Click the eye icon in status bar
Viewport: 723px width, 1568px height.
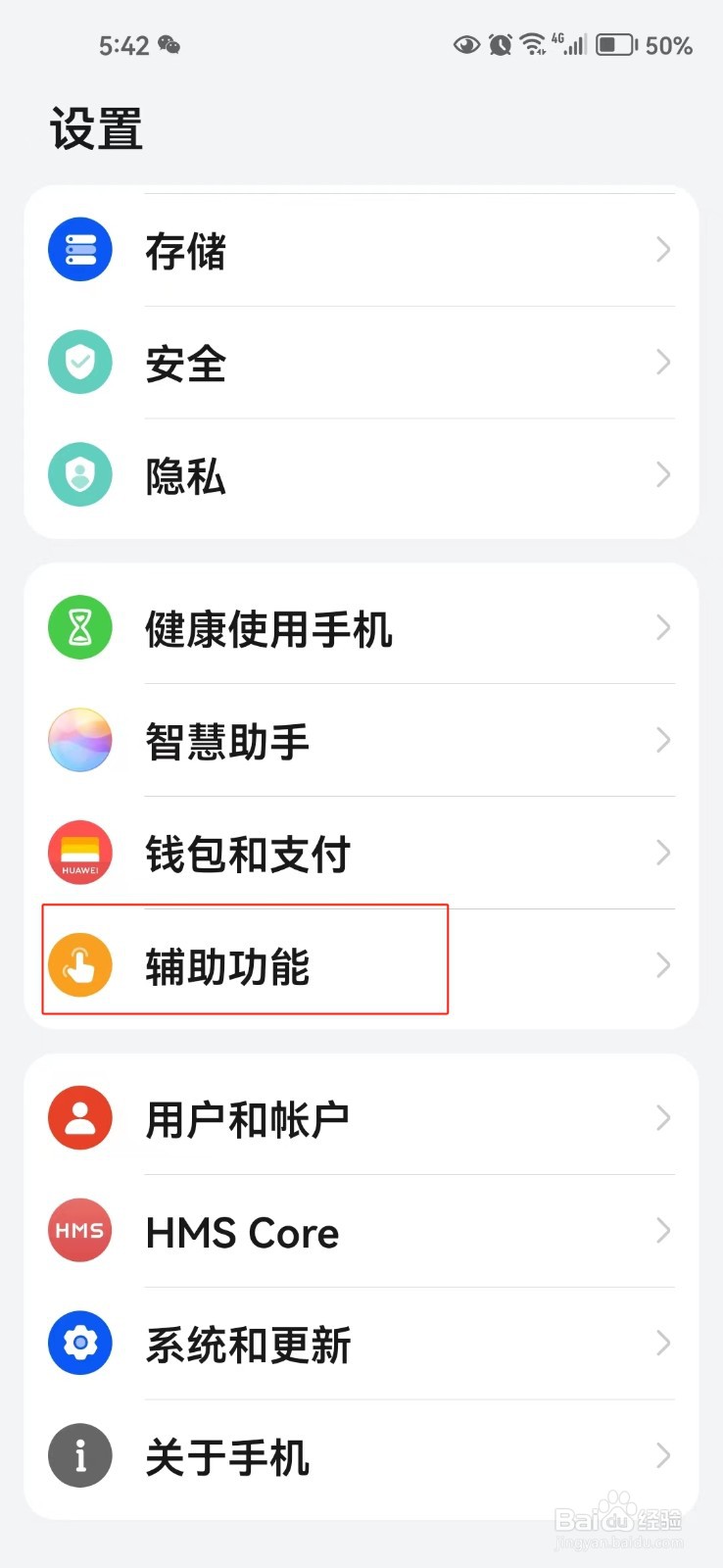[x=465, y=43]
